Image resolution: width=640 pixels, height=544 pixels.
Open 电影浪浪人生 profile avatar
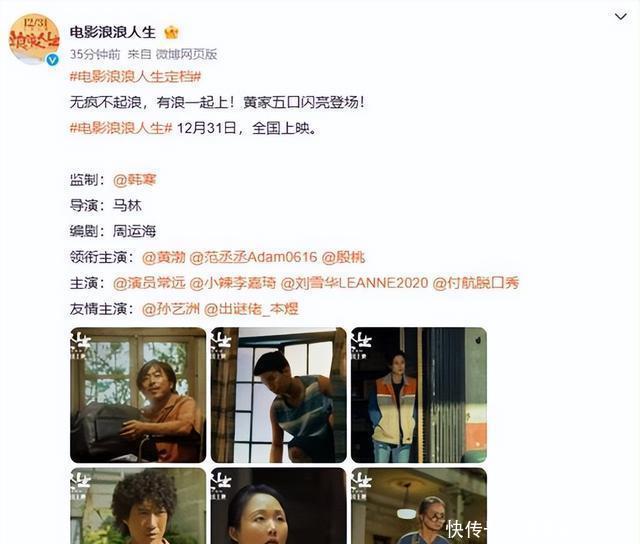[x=33, y=39]
